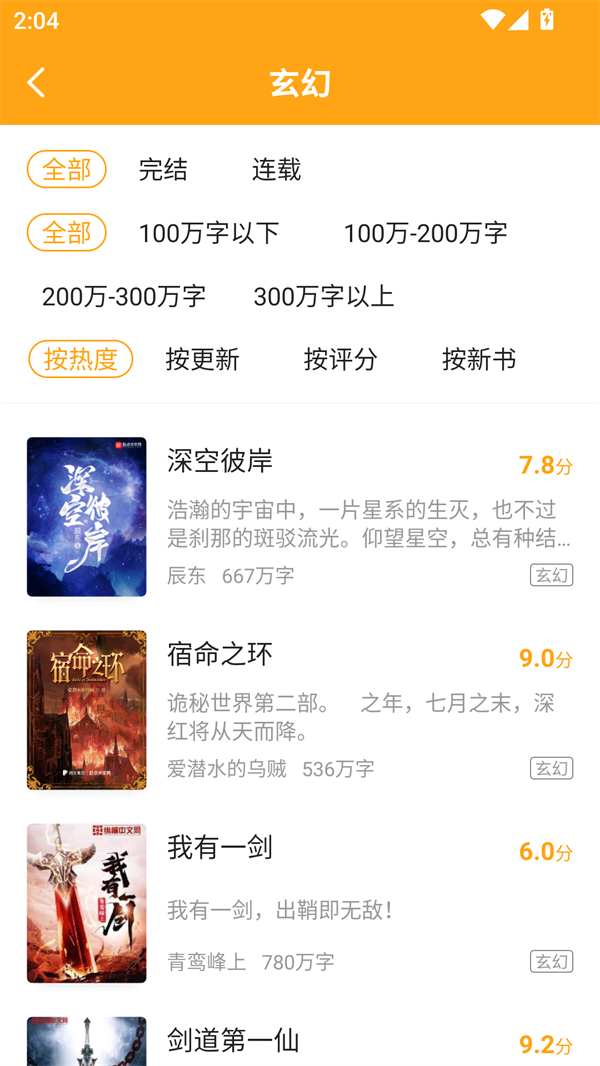The image size is (600, 1066).
Task: Sort books by 按评分
Action: click(340, 359)
